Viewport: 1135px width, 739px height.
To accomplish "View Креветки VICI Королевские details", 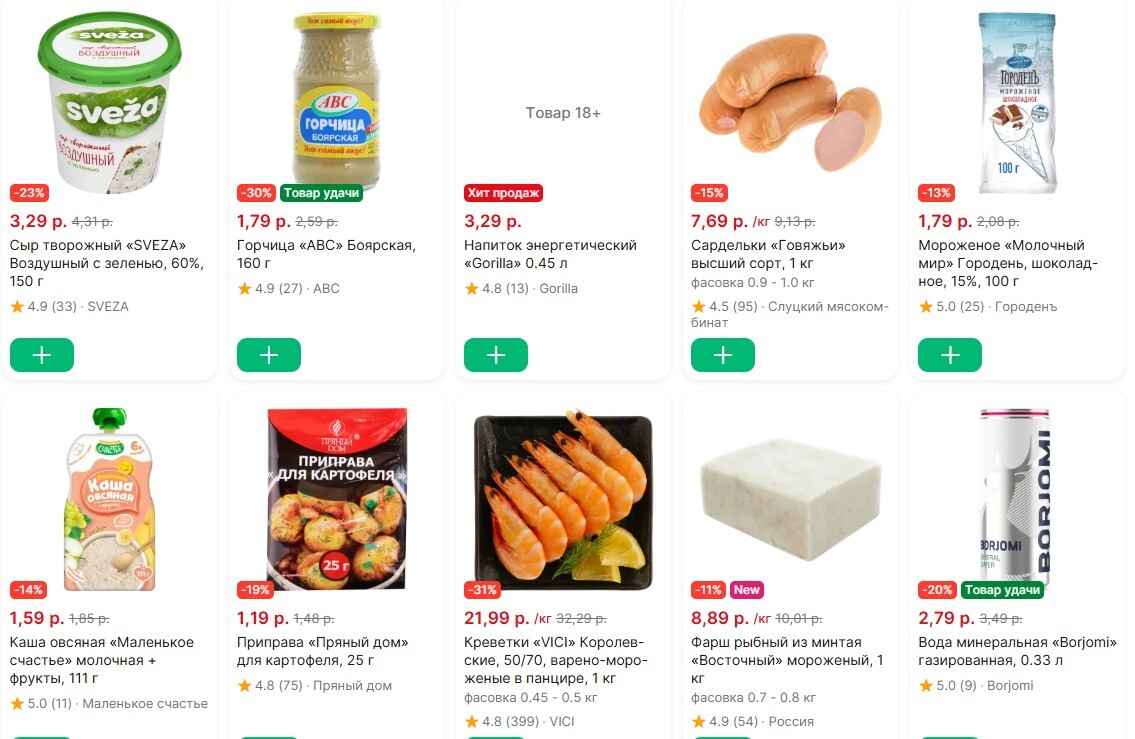I will coord(555,660).
